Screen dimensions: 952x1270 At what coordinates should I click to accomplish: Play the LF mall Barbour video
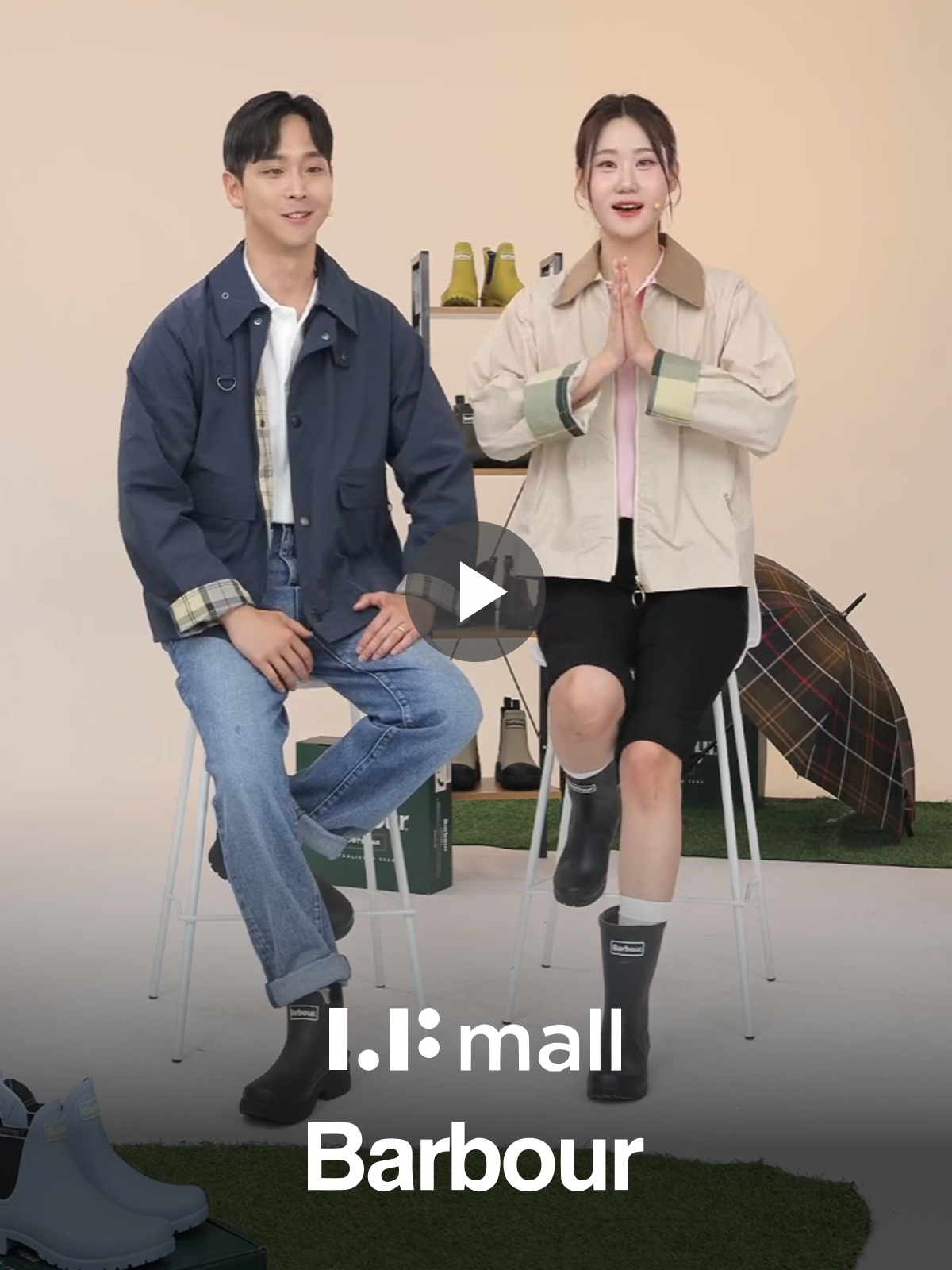475,591
